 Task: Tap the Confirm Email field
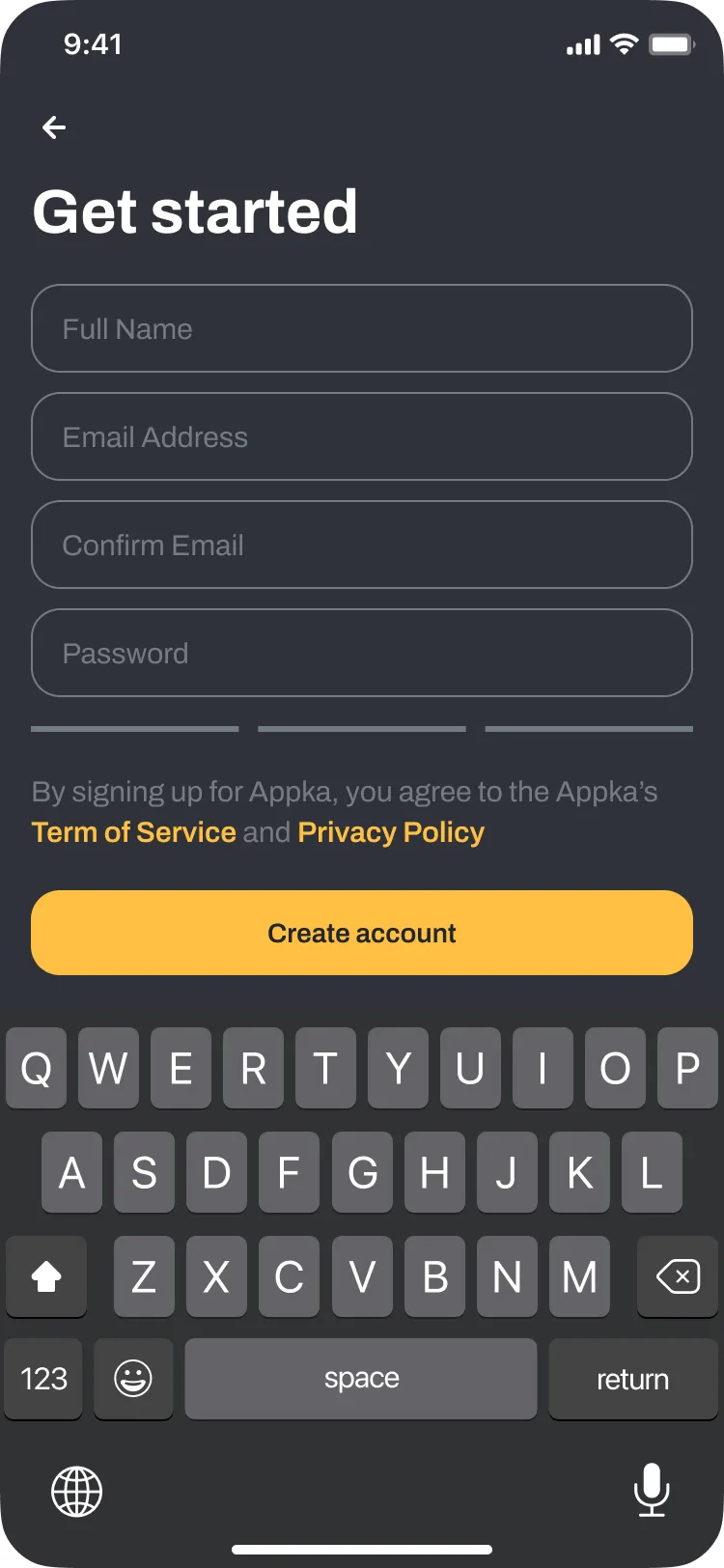pos(362,546)
